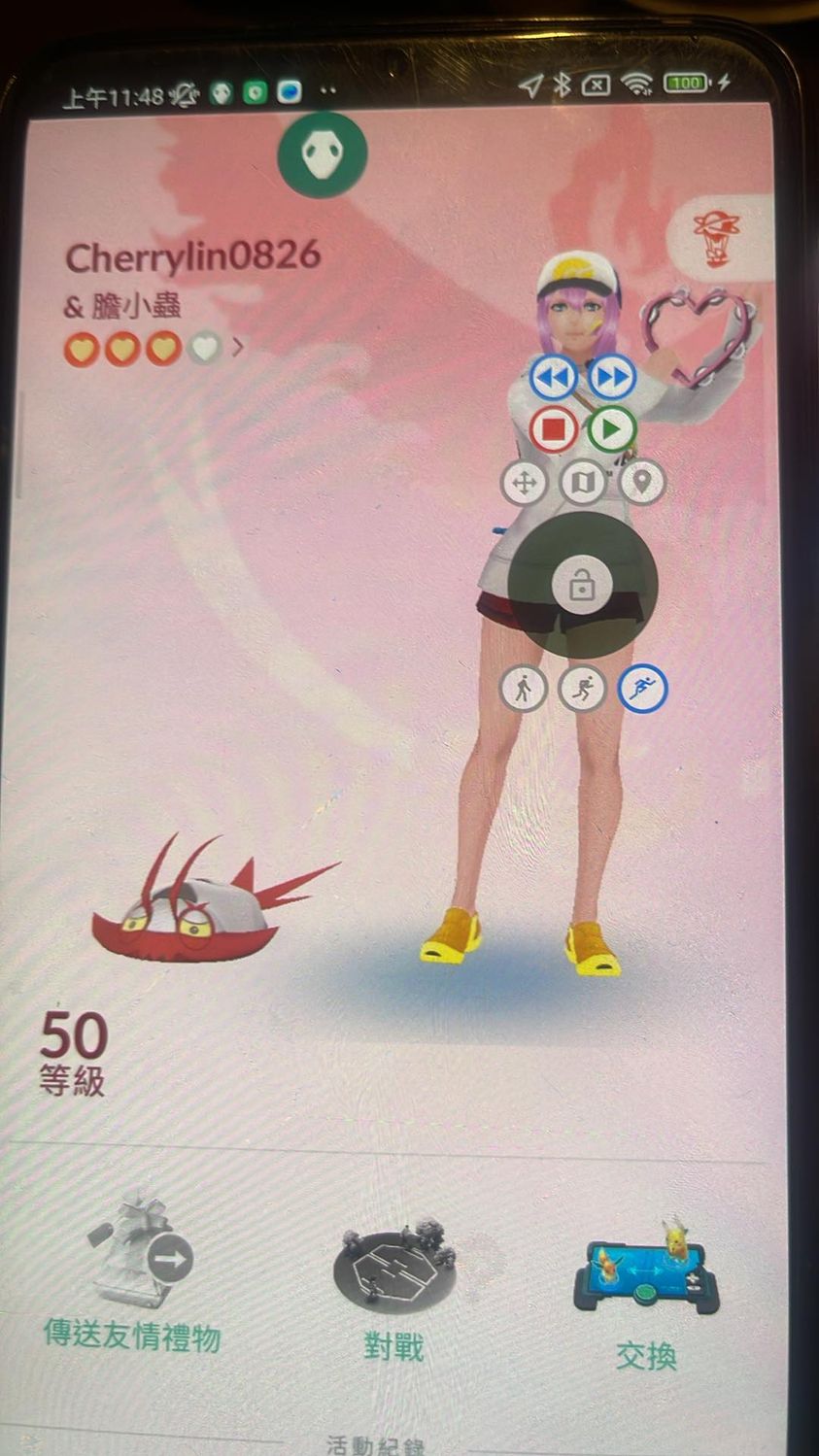Tap the green floating overlay icon at top
The height and width of the screenshot is (1456, 819).
pos(323,155)
